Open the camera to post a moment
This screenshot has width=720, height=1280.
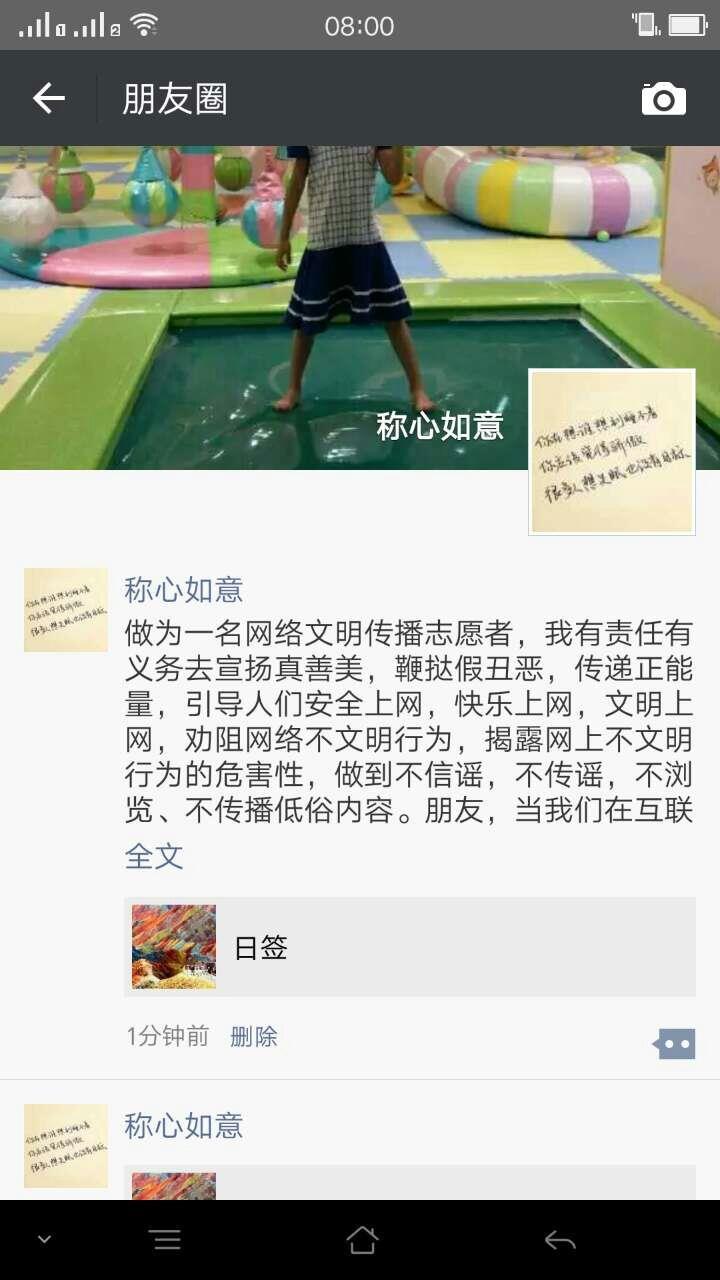click(x=663, y=98)
